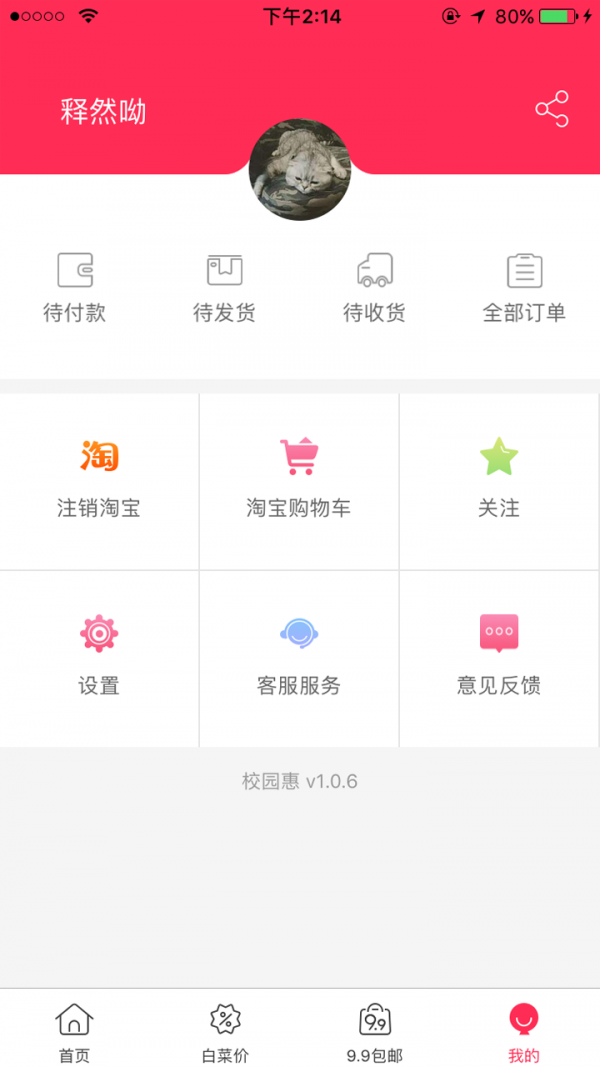The image size is (600, 1067).
Task: Open the cat profile avatar
Action: (300, 171)
